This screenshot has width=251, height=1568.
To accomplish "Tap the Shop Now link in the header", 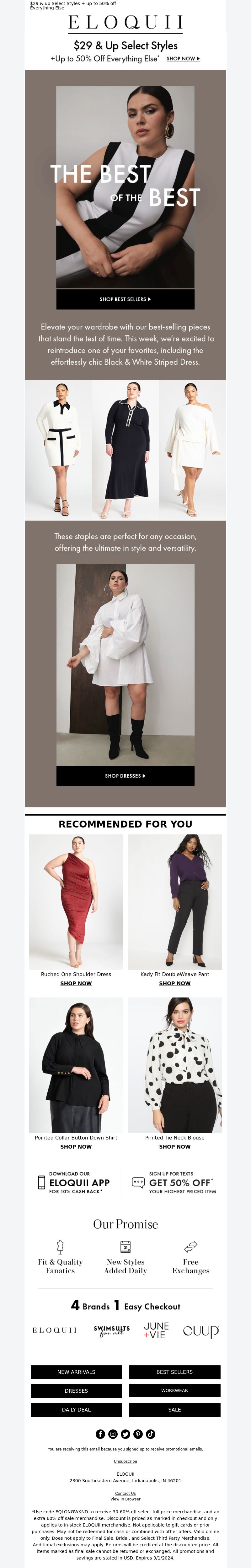I will tap(183, 59).
